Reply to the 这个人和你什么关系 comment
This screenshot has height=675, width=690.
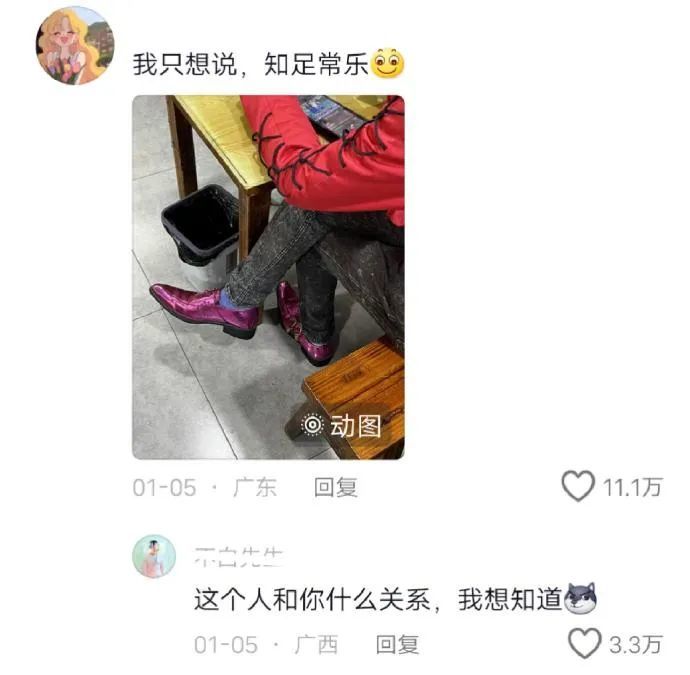pos(397,645)
